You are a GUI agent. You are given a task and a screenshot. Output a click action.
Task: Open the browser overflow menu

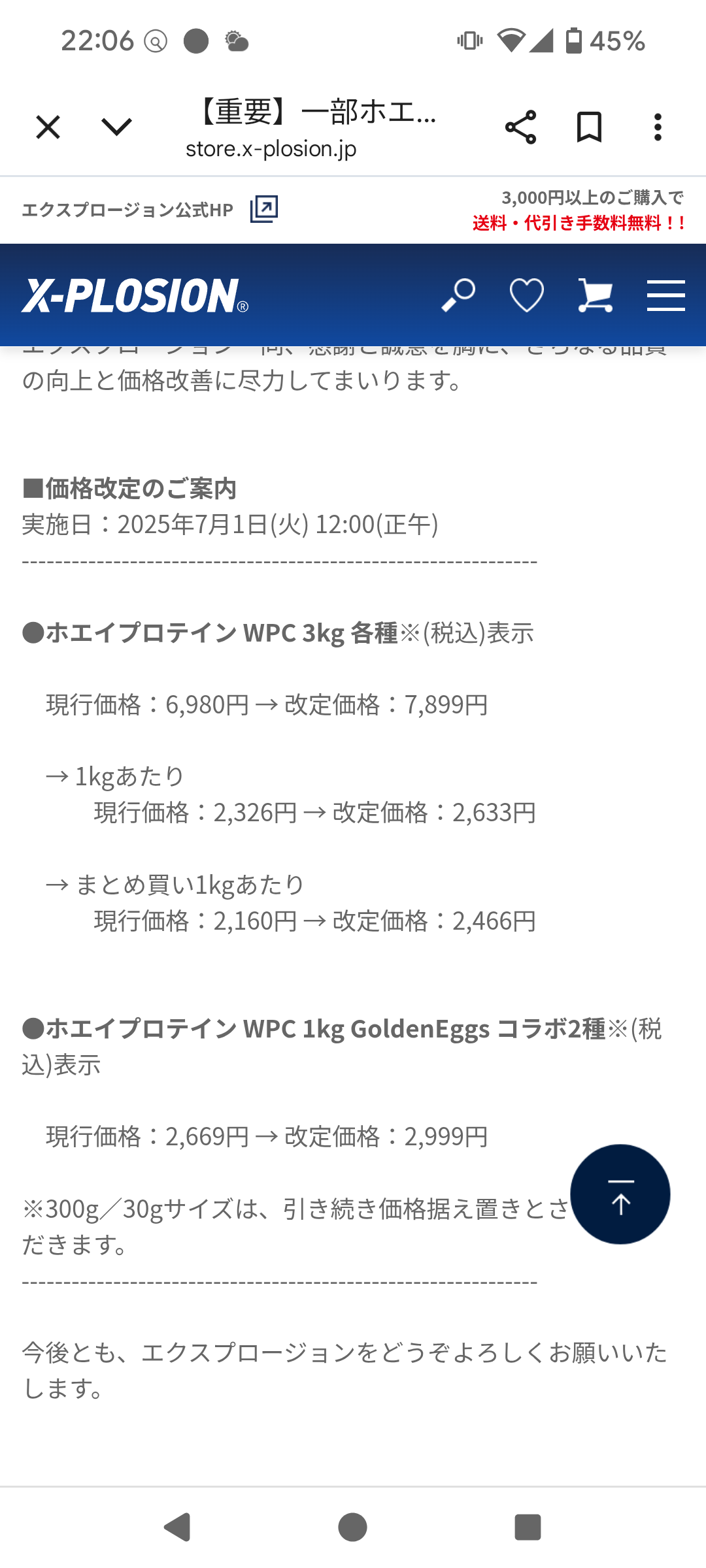coord(658,127)
